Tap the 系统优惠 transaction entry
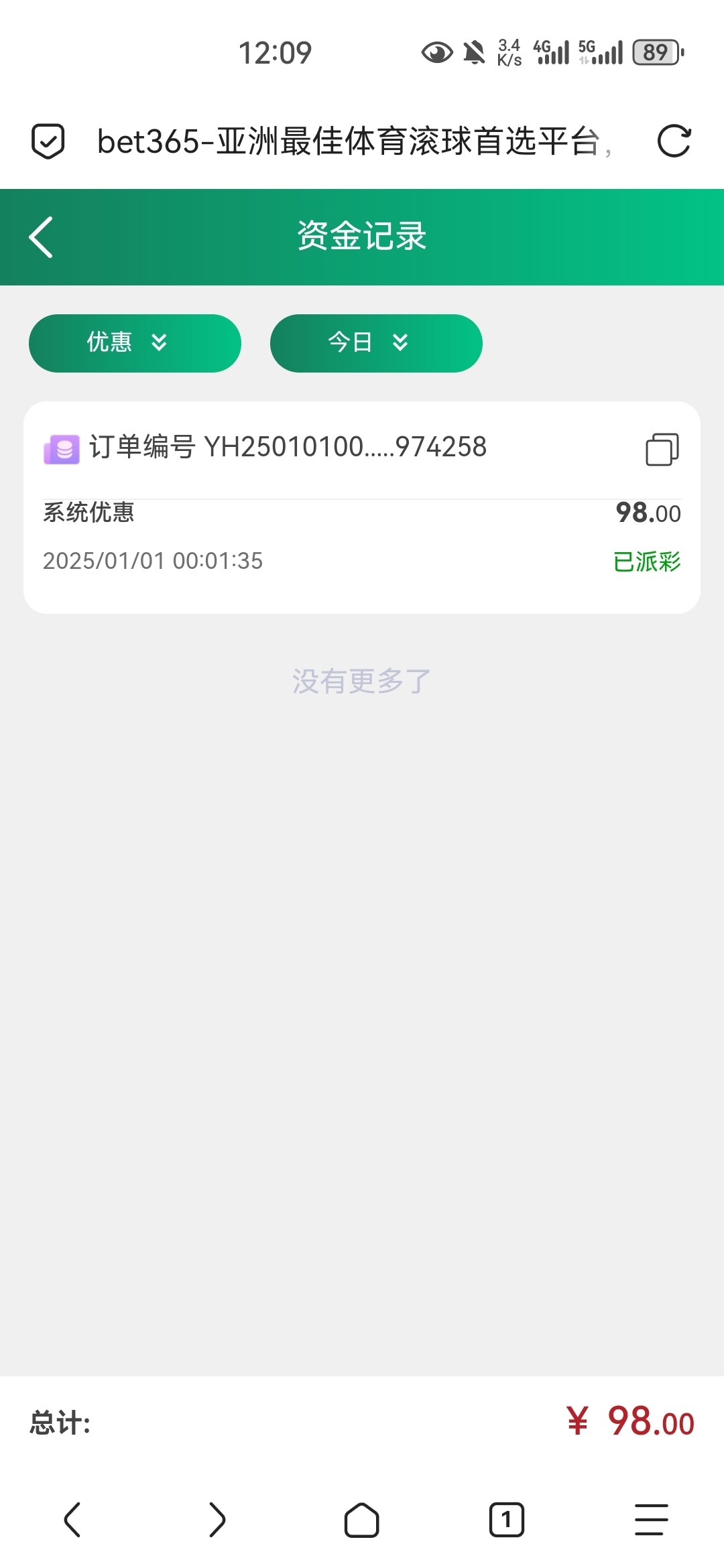This screenshot has height=1568, width=724. point(88,512)
